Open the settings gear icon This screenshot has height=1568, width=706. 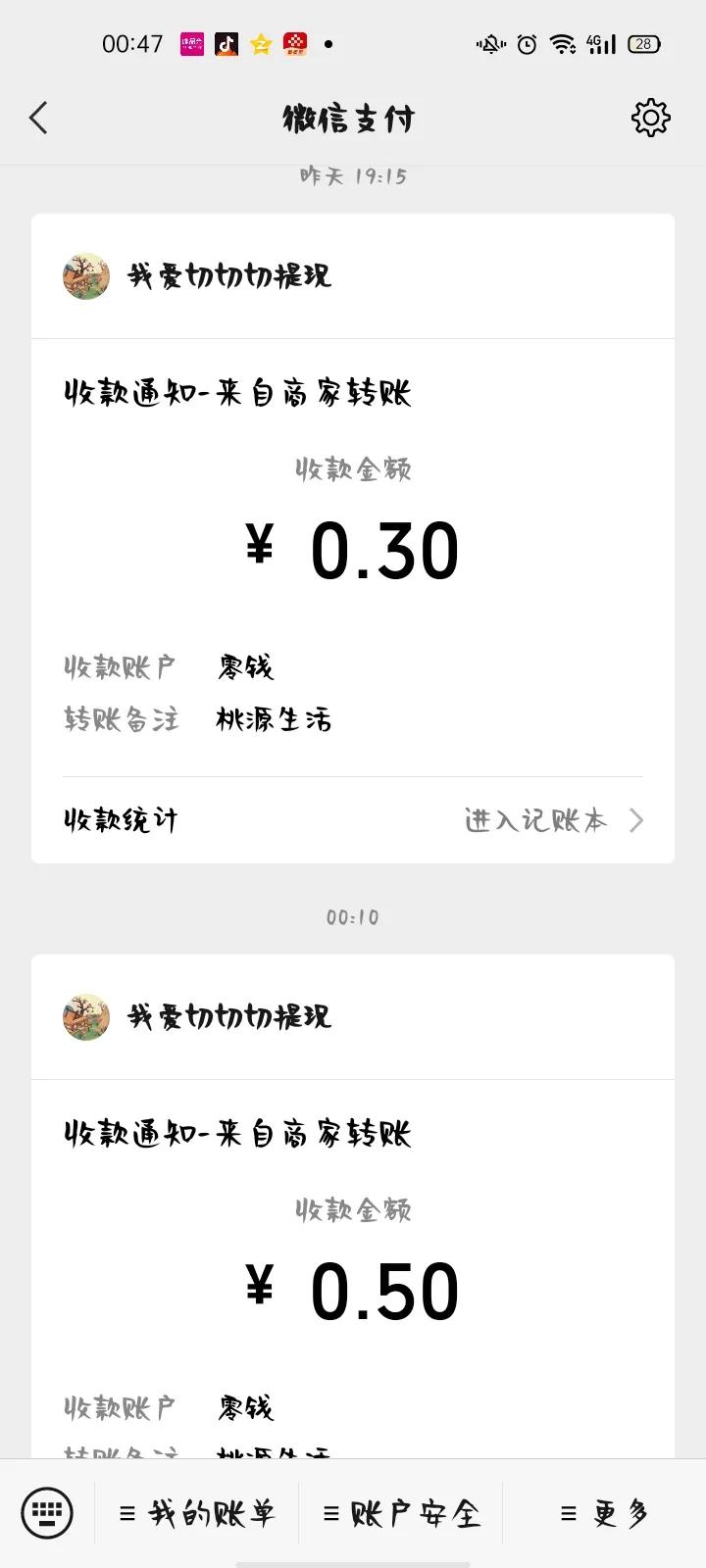[650, 117]
